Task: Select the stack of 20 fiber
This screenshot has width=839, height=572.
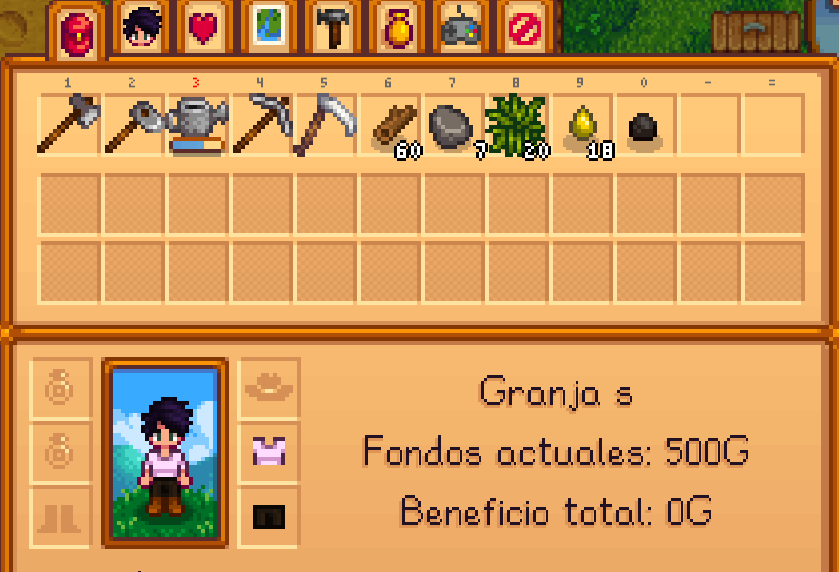Action: pyautogui.click(x=517, y=125)
